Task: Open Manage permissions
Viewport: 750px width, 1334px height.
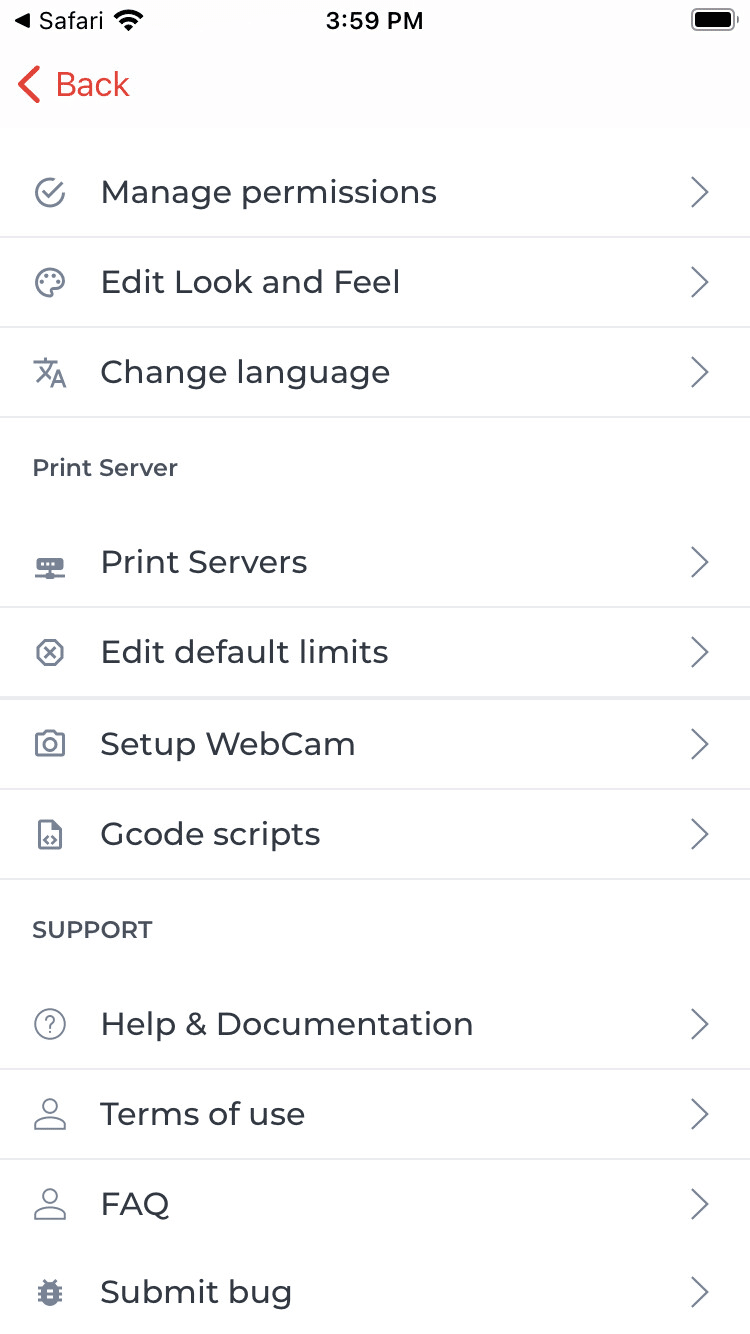Action: click(375, 192)
